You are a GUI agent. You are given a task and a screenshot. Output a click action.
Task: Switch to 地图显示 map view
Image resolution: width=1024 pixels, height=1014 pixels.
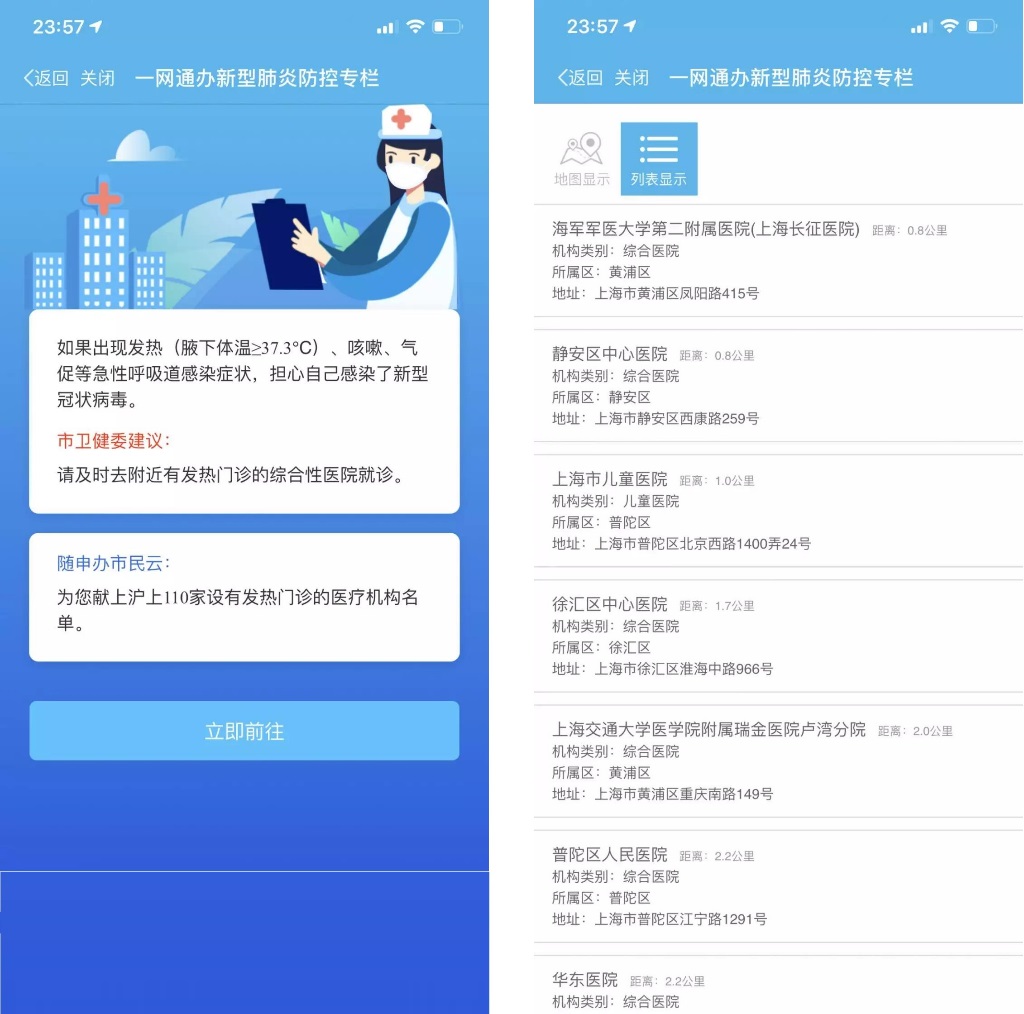[x=581, y=159]
